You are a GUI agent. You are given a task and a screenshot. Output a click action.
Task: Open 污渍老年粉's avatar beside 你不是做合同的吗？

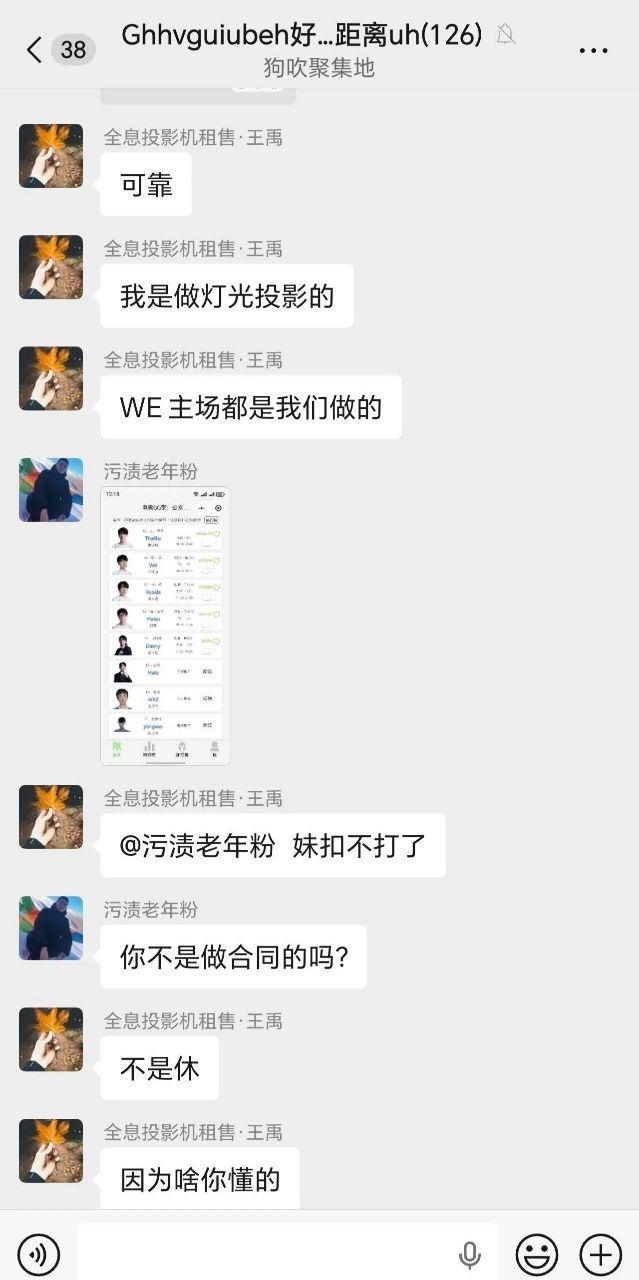point(51,928)
